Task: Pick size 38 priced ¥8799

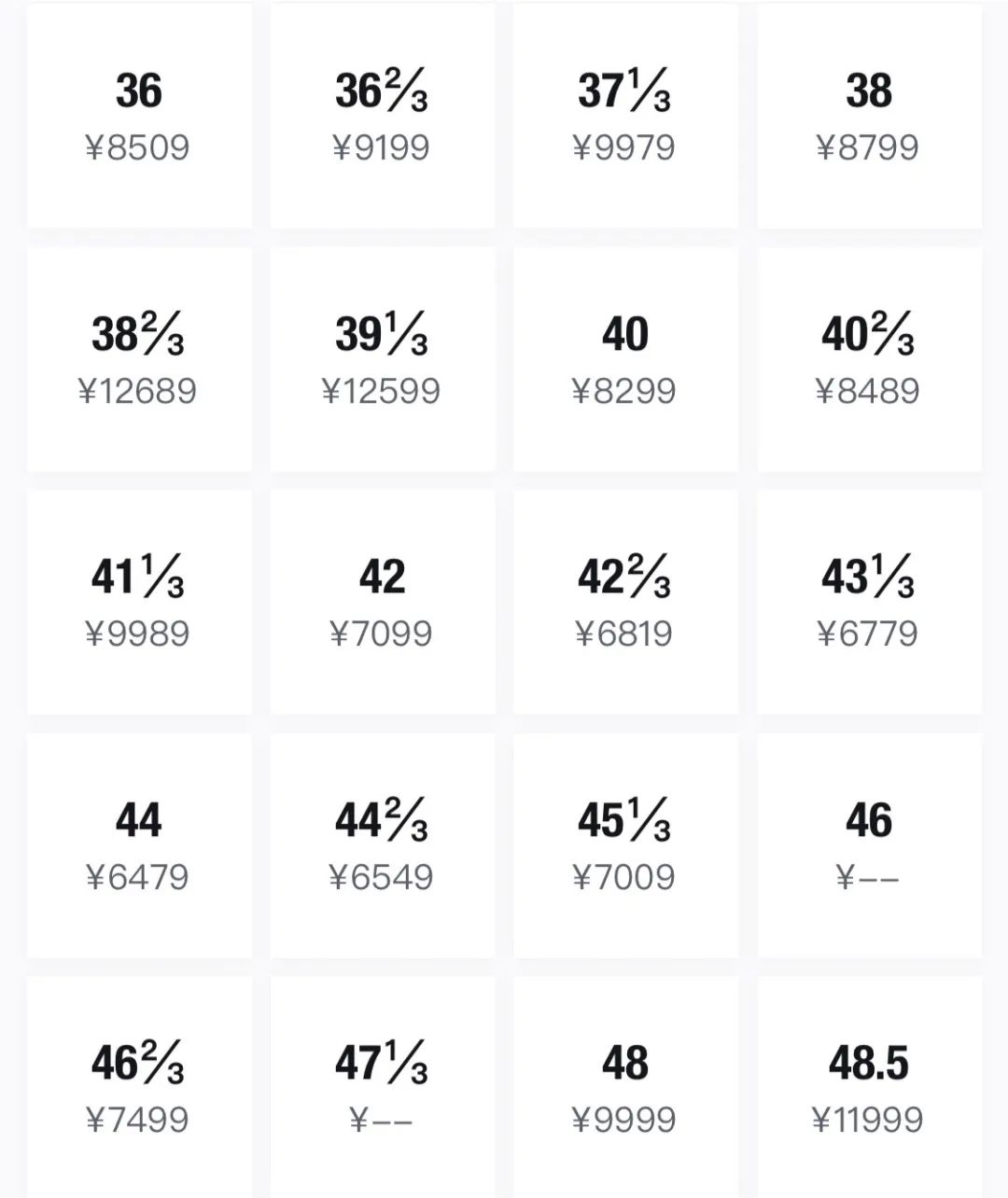Action: click(x=868, y=112)
